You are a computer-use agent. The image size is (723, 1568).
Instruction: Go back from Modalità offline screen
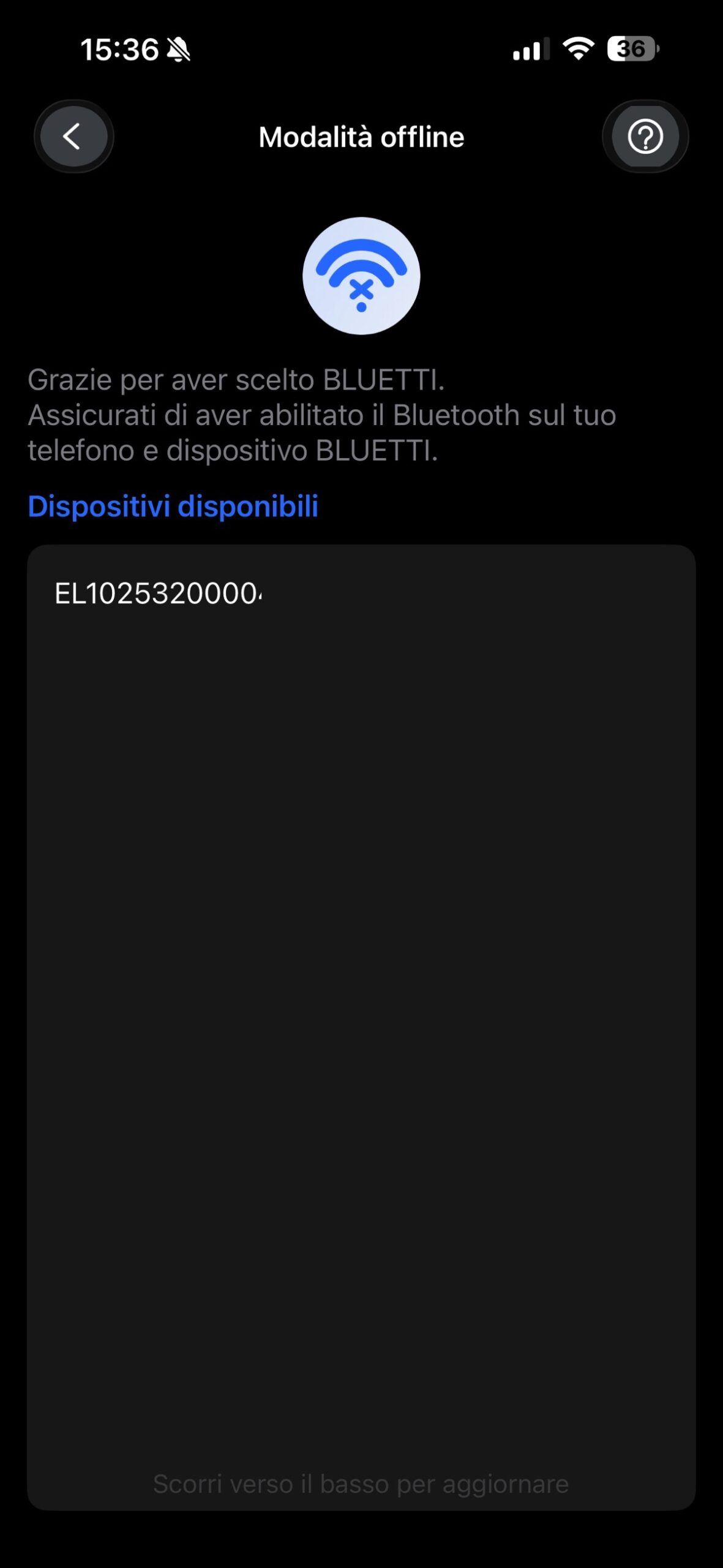[73, 136]
